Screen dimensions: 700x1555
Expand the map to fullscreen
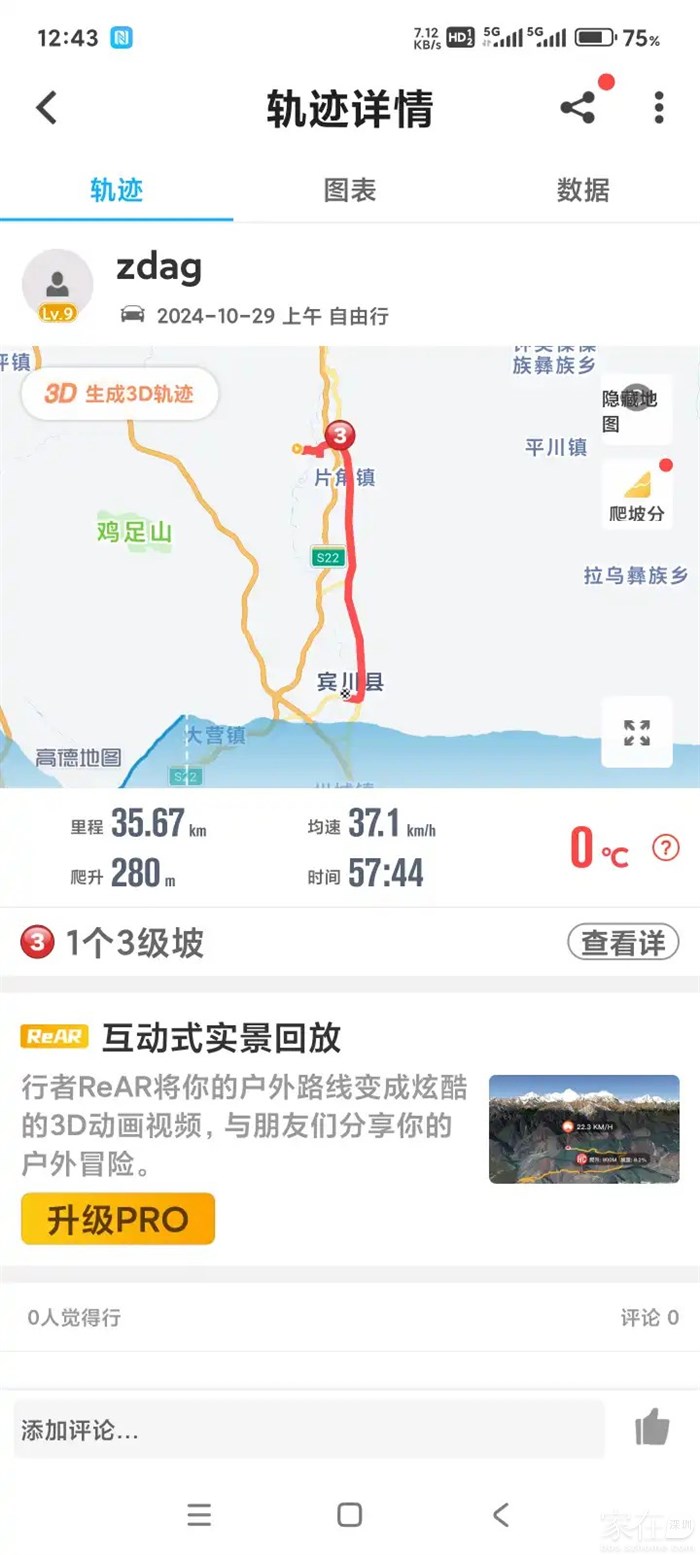tap(637, 732)
